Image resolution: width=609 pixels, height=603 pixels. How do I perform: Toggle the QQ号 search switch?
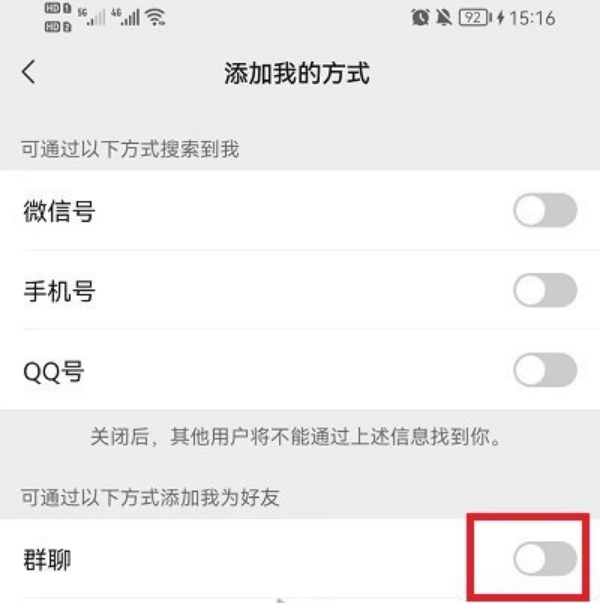click(545, 371)
